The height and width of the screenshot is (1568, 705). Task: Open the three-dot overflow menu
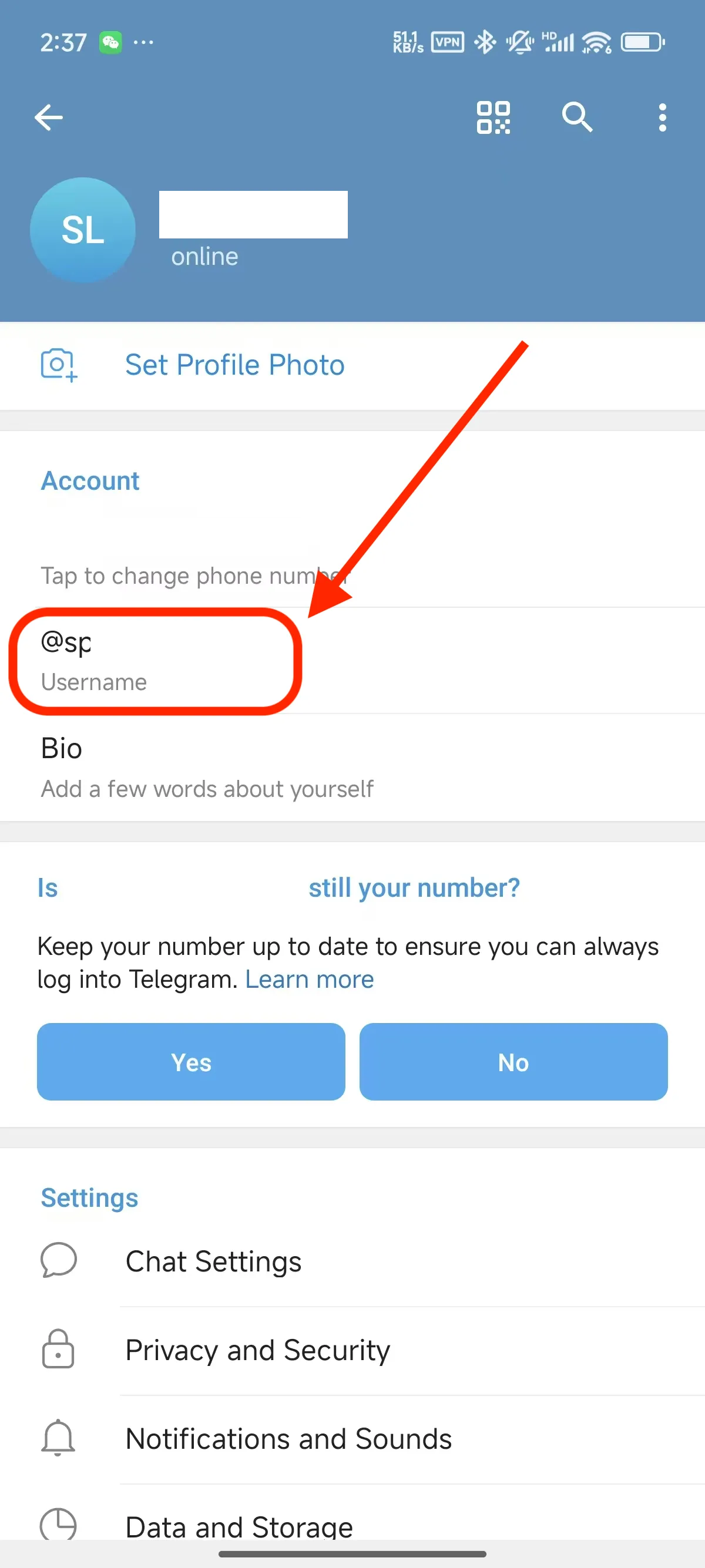(662, 117)
